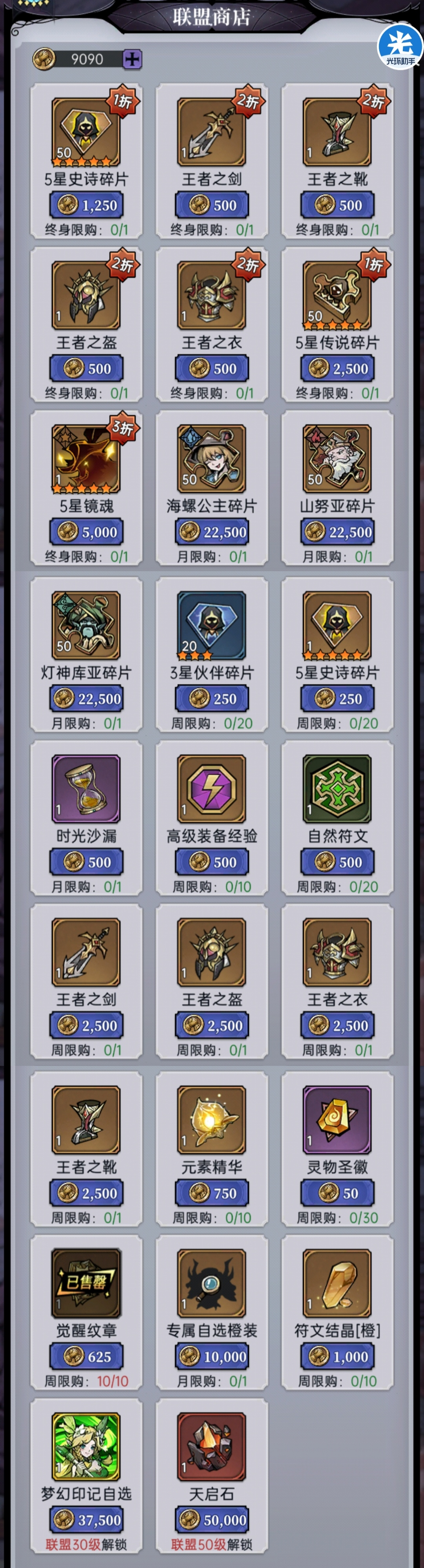Screen dimensions: 424x1568
Task: Buy 5星传说碎片 for 2,500 coins
Action: 337,368
